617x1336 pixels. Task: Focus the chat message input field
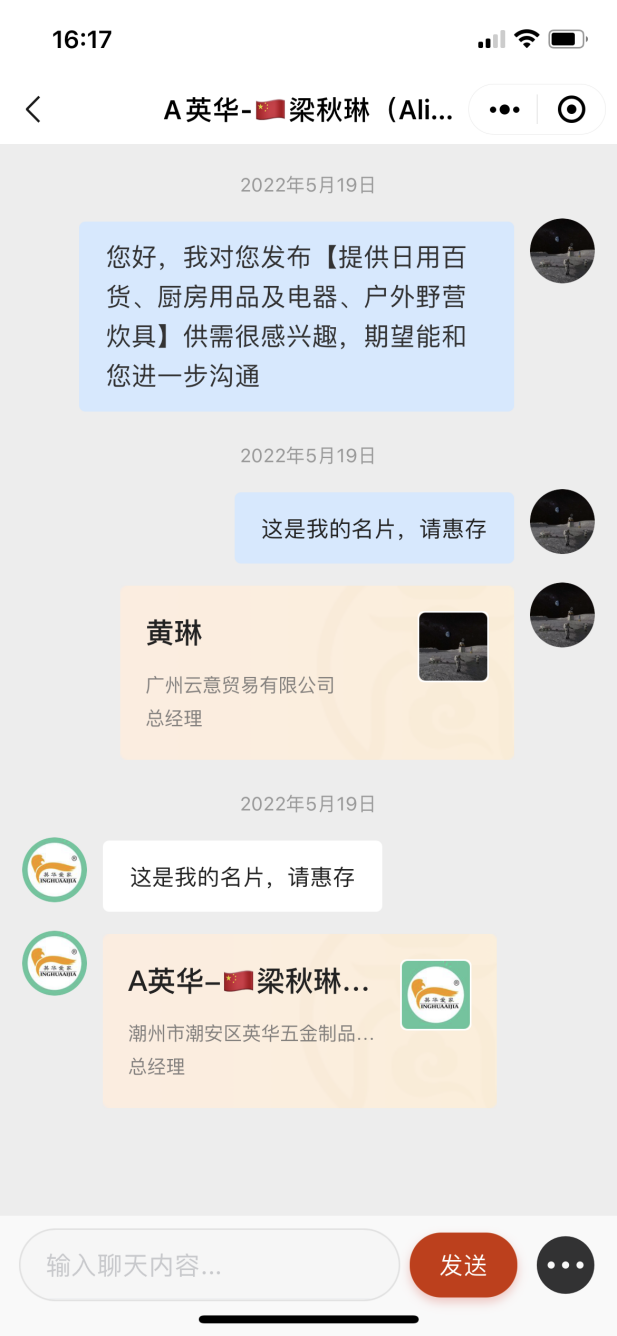point(209,1265)
